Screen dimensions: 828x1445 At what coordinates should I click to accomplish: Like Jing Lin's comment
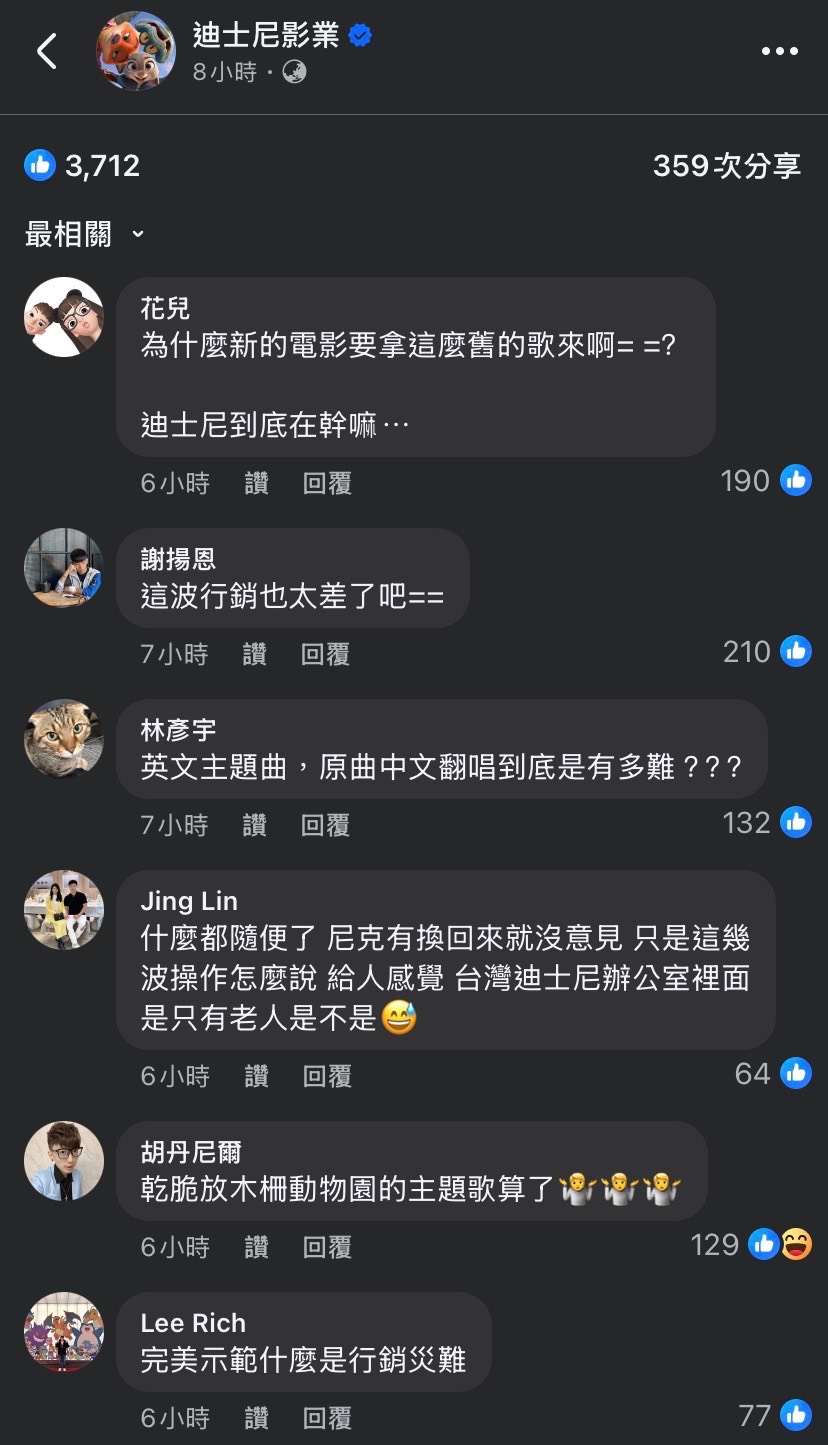pyautogui.click(x=257, y=1077)
